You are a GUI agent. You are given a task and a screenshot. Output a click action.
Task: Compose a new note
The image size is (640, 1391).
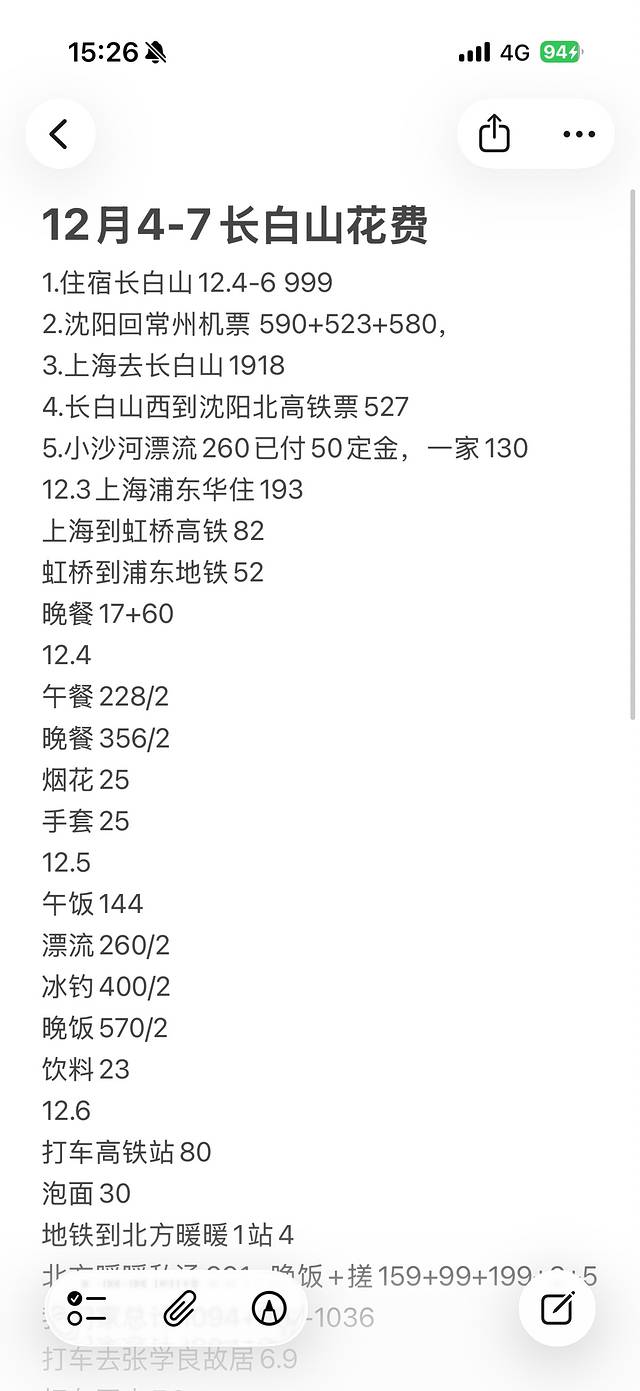click(x=557, y=1308)
